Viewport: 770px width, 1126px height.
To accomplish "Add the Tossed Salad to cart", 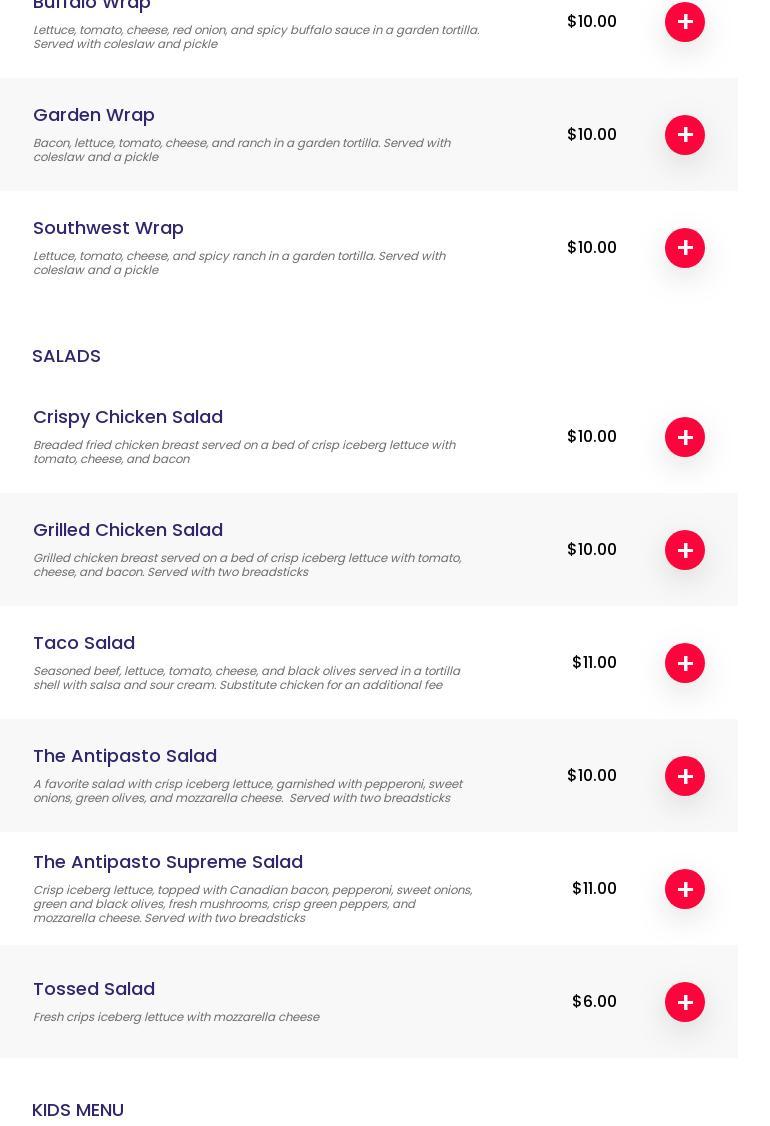I will [685, 1002].
